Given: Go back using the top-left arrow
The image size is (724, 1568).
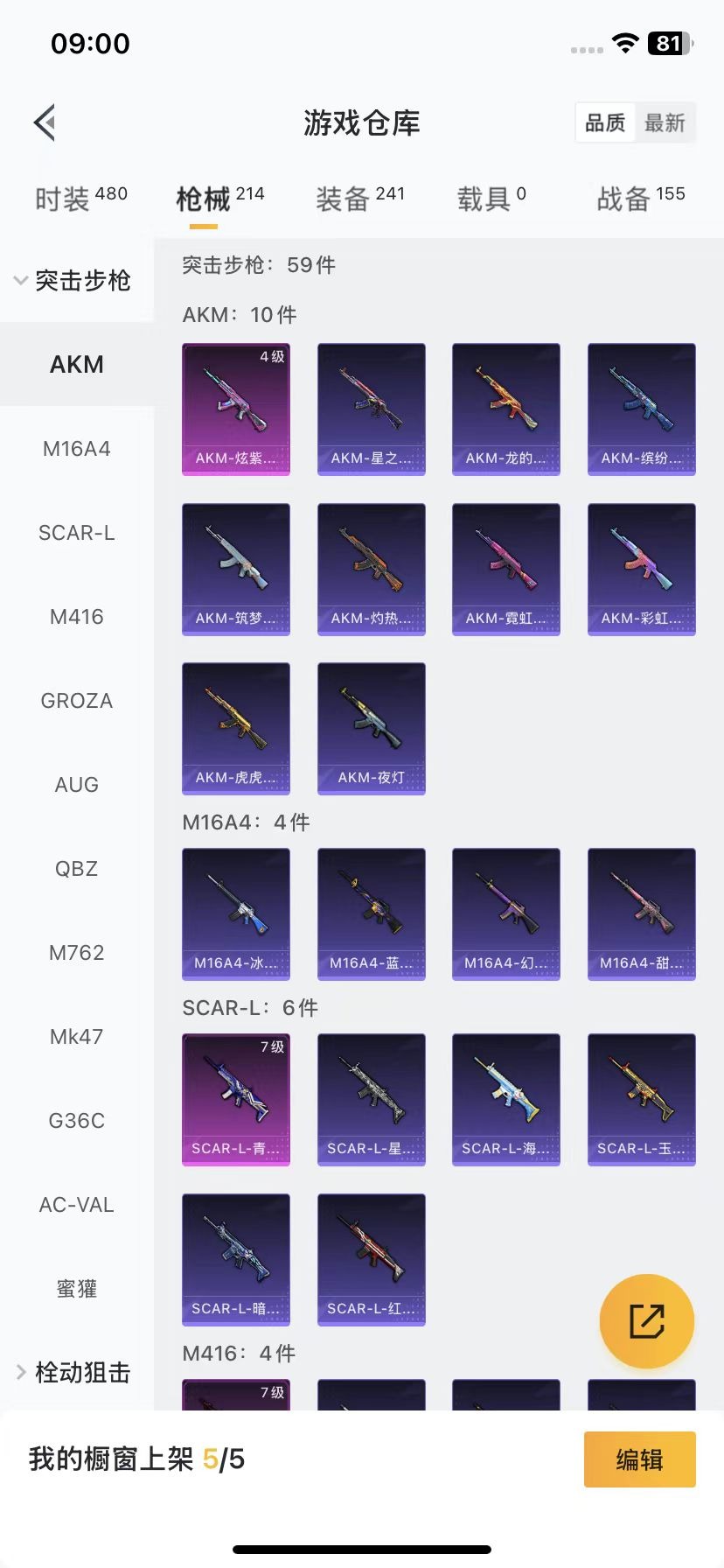Looking at the screenshot, I should point(45,122).
